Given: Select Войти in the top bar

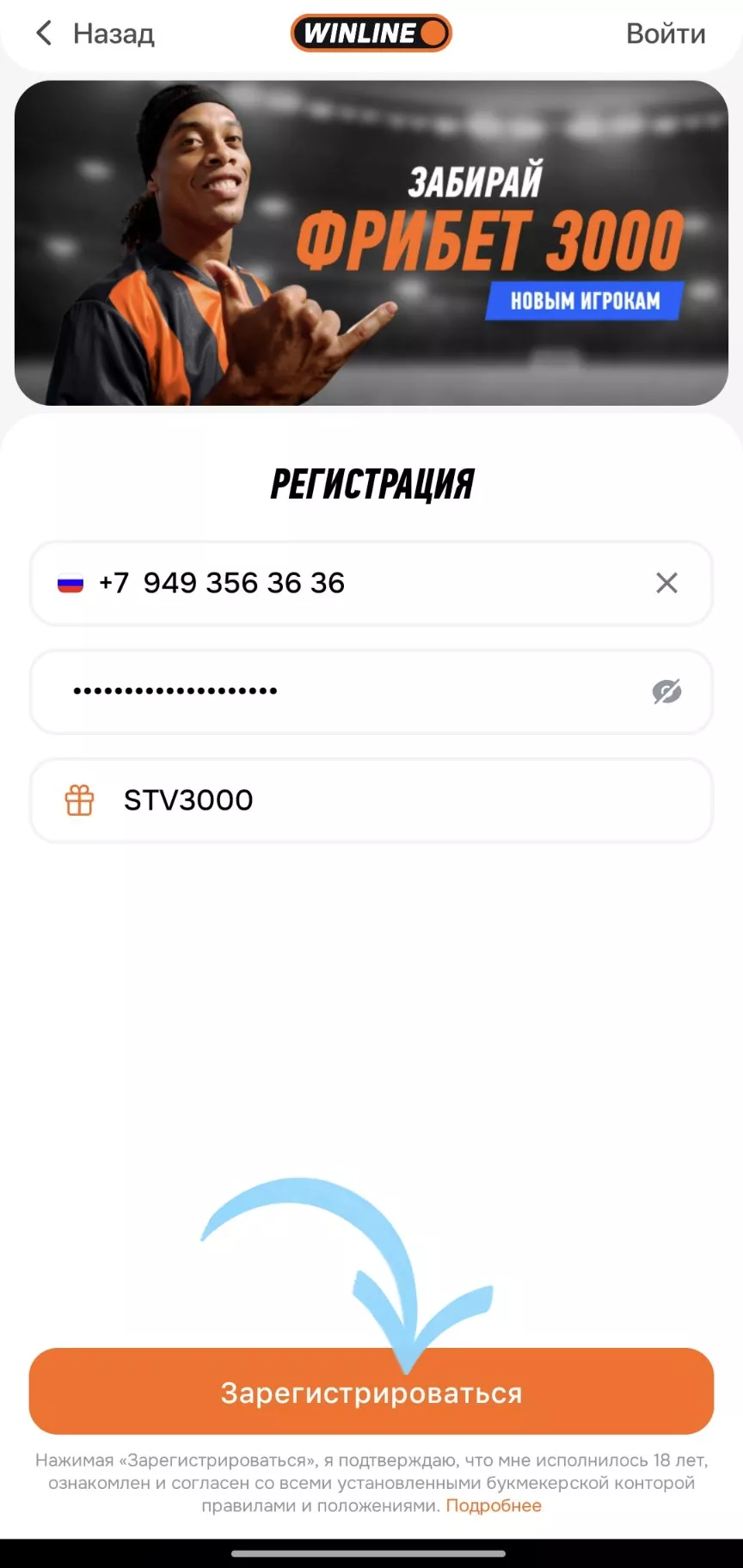Looking at the screenshot, I should (666, 34).
